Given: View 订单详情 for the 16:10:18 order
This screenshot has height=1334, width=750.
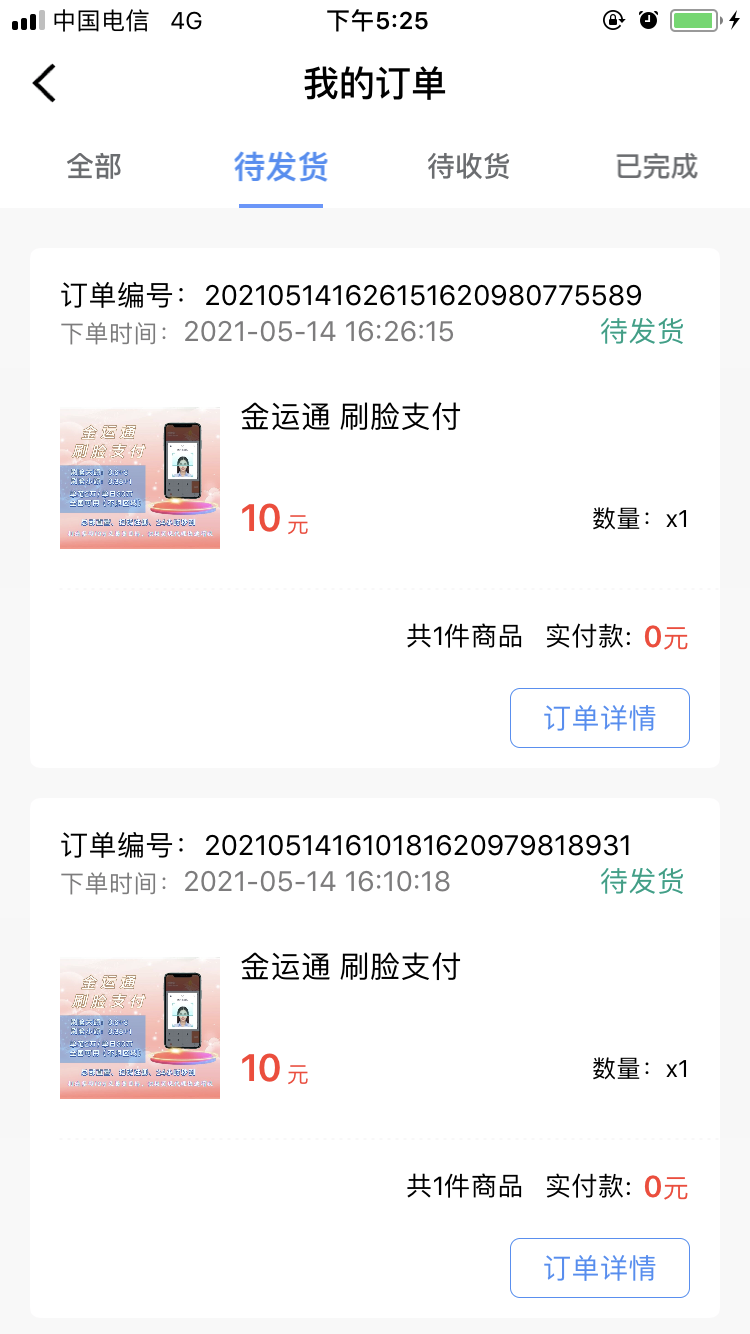Looking at the screenshot, I should pos(599,1268).
